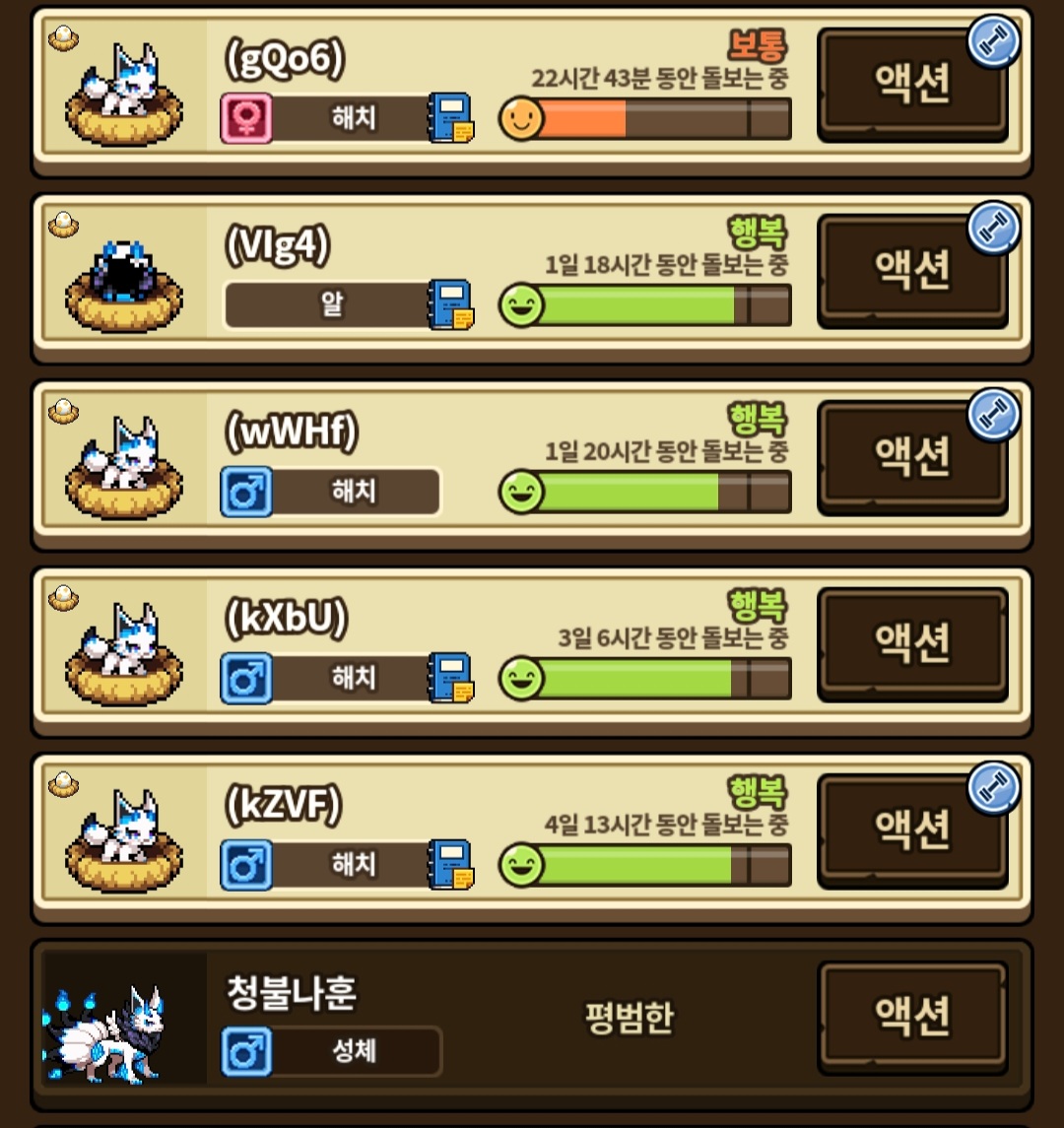Image resolution: width=1064 pixels, height=1128 pixels.
Task: Select 액션 for the wWHf hatchling
Action: pyautogui.click(x=912, y=455)
